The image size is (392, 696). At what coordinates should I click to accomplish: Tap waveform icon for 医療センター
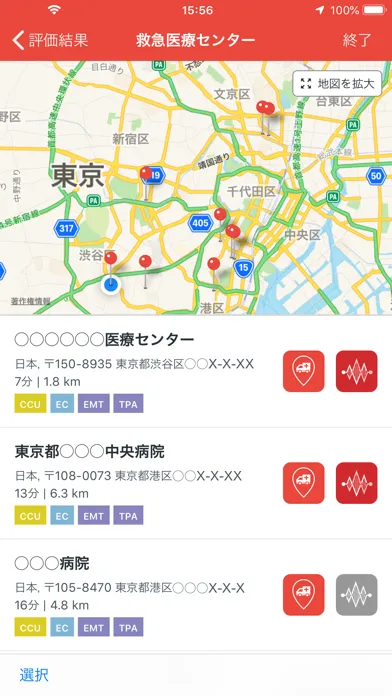(356, 372)
